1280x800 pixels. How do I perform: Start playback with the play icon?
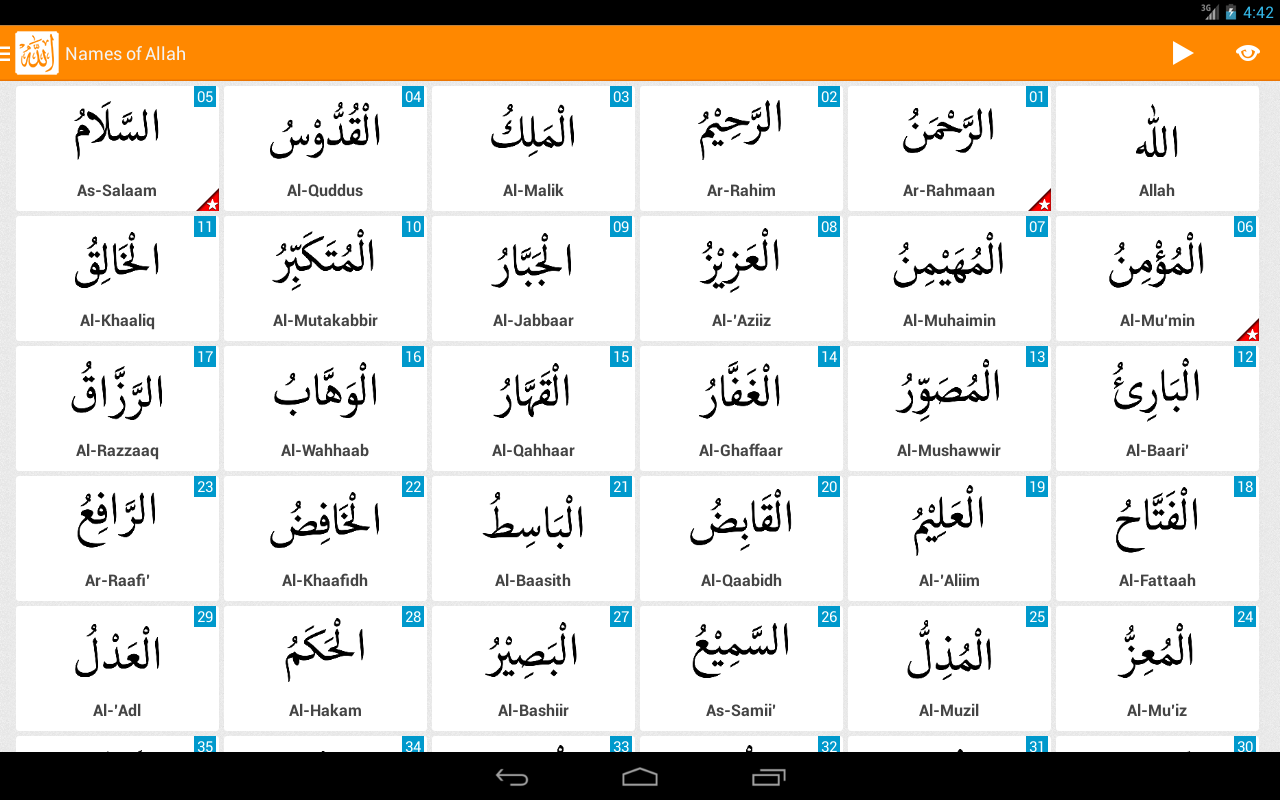pos(1183,53)
